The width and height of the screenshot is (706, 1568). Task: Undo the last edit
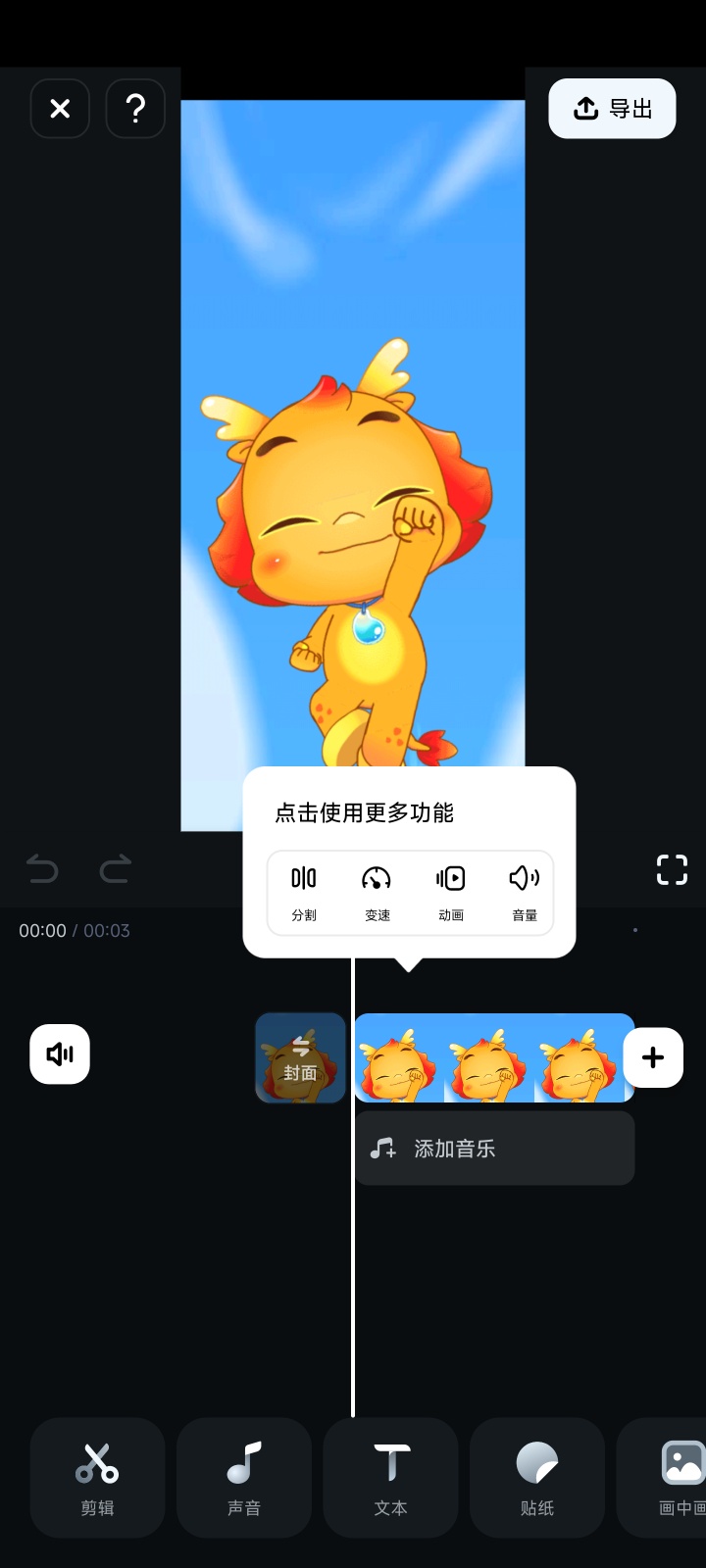[42, 869]
